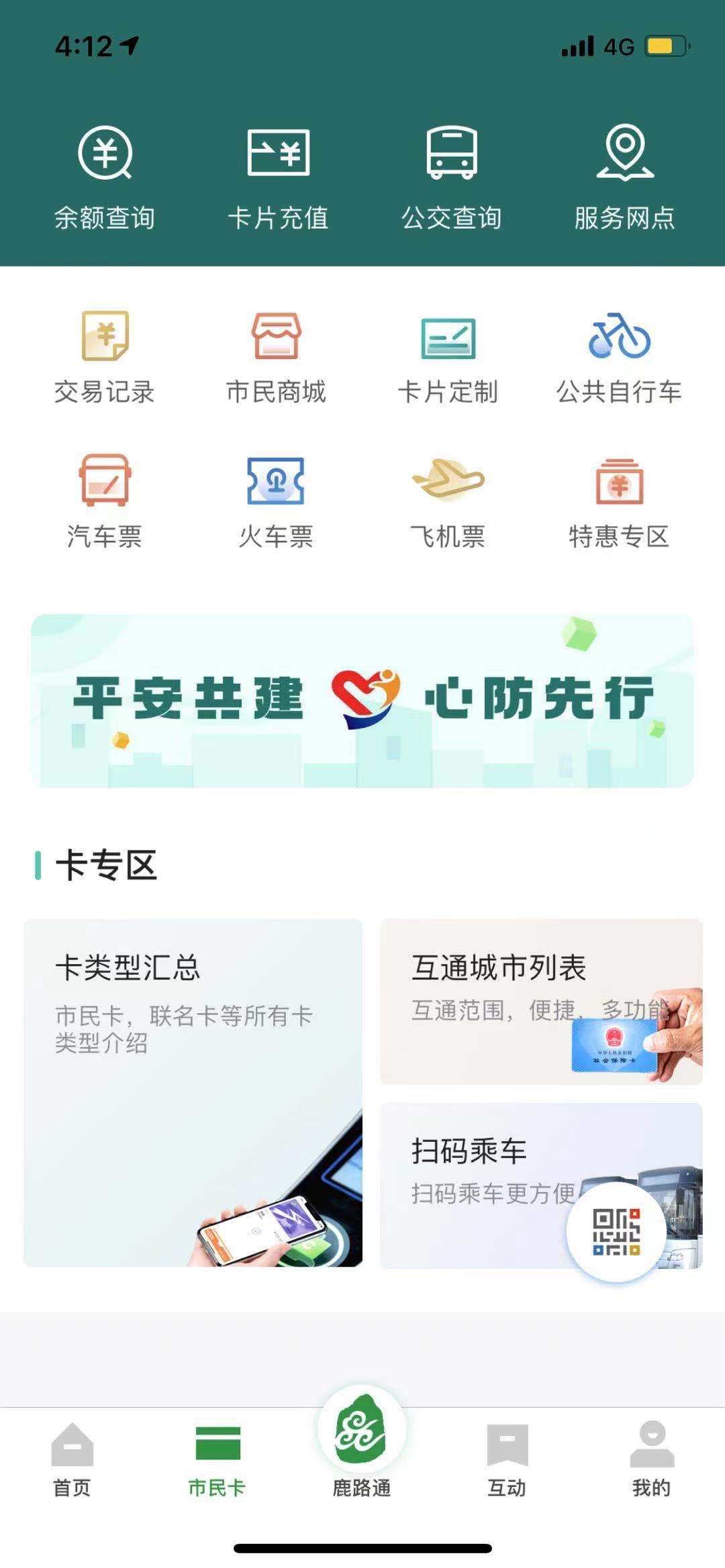The image size is (725, 1568).
Task: Open 特惠专区 special offers
Action: pyautogui.click(x=619, y=501)
